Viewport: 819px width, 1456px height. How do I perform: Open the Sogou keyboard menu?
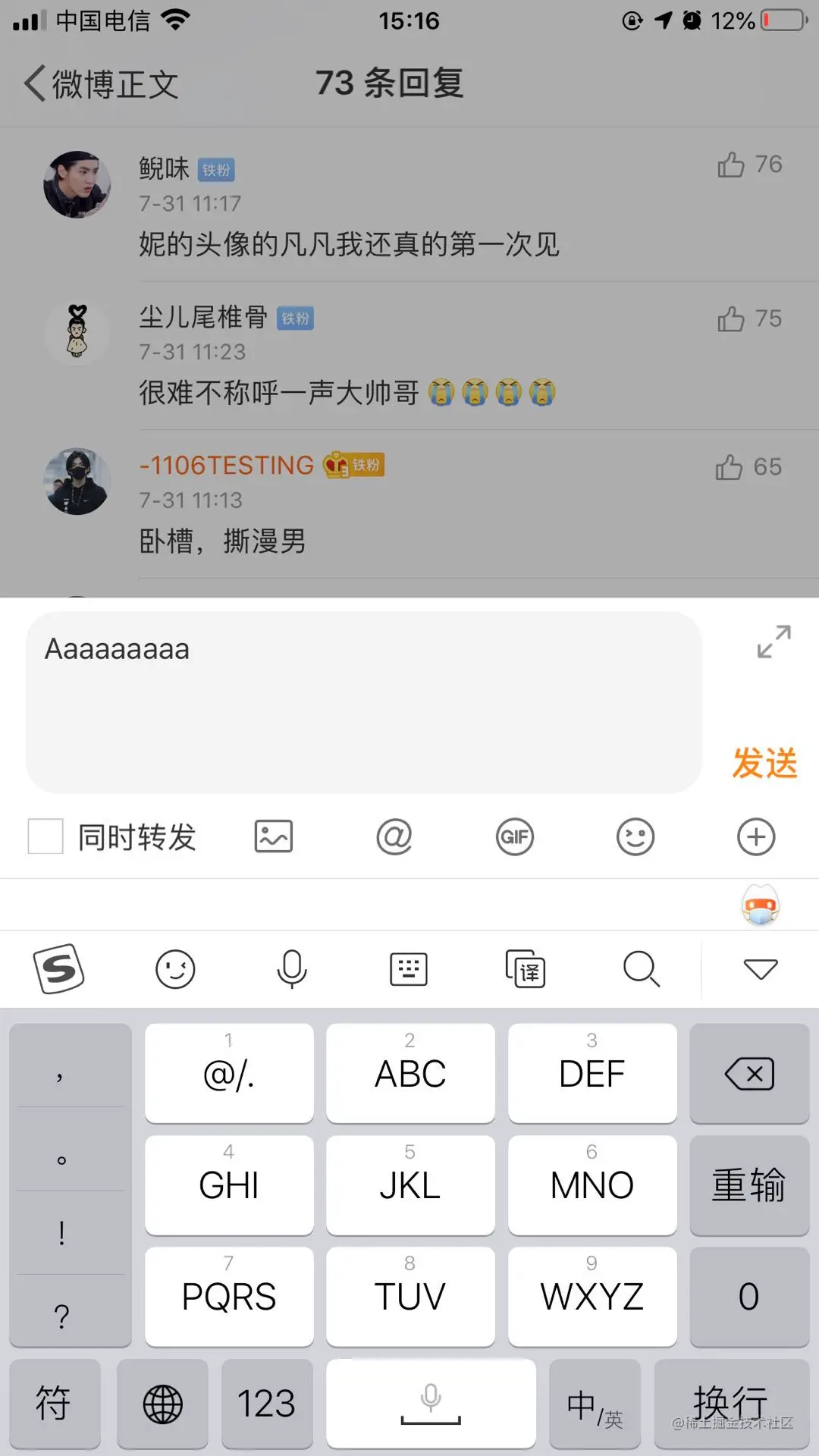(58, 969)
